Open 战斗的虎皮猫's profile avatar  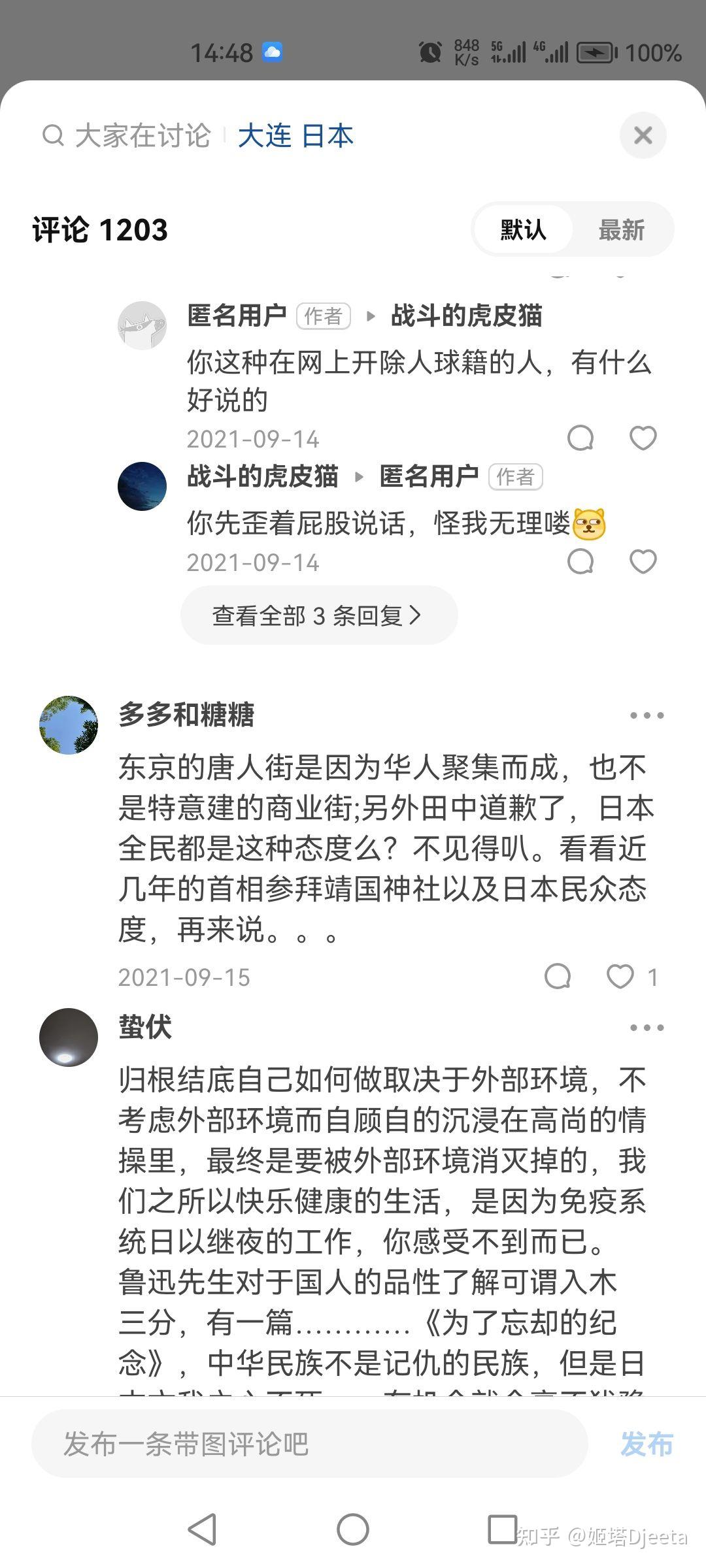click(x=142, y=486)
